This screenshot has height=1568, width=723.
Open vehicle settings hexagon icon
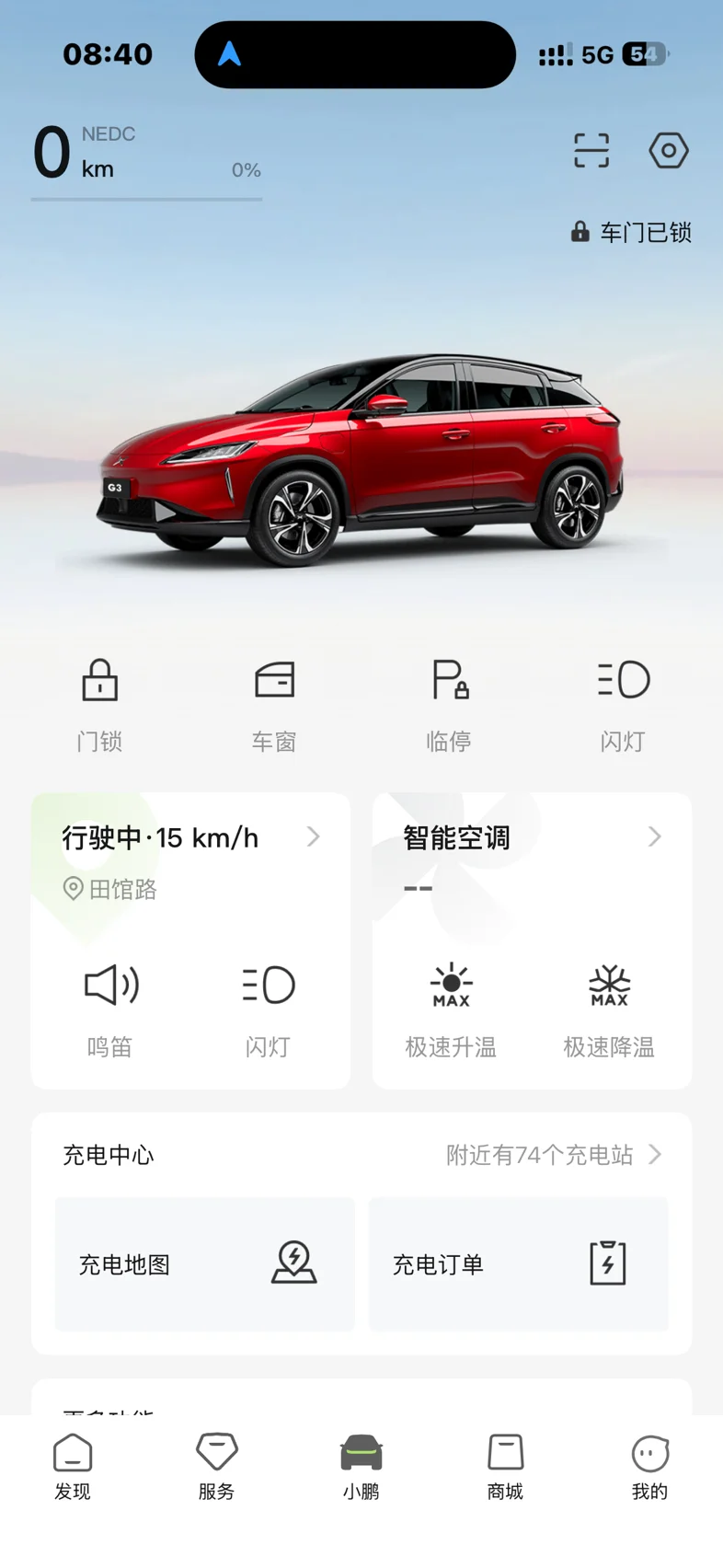[x=668, y=150]
